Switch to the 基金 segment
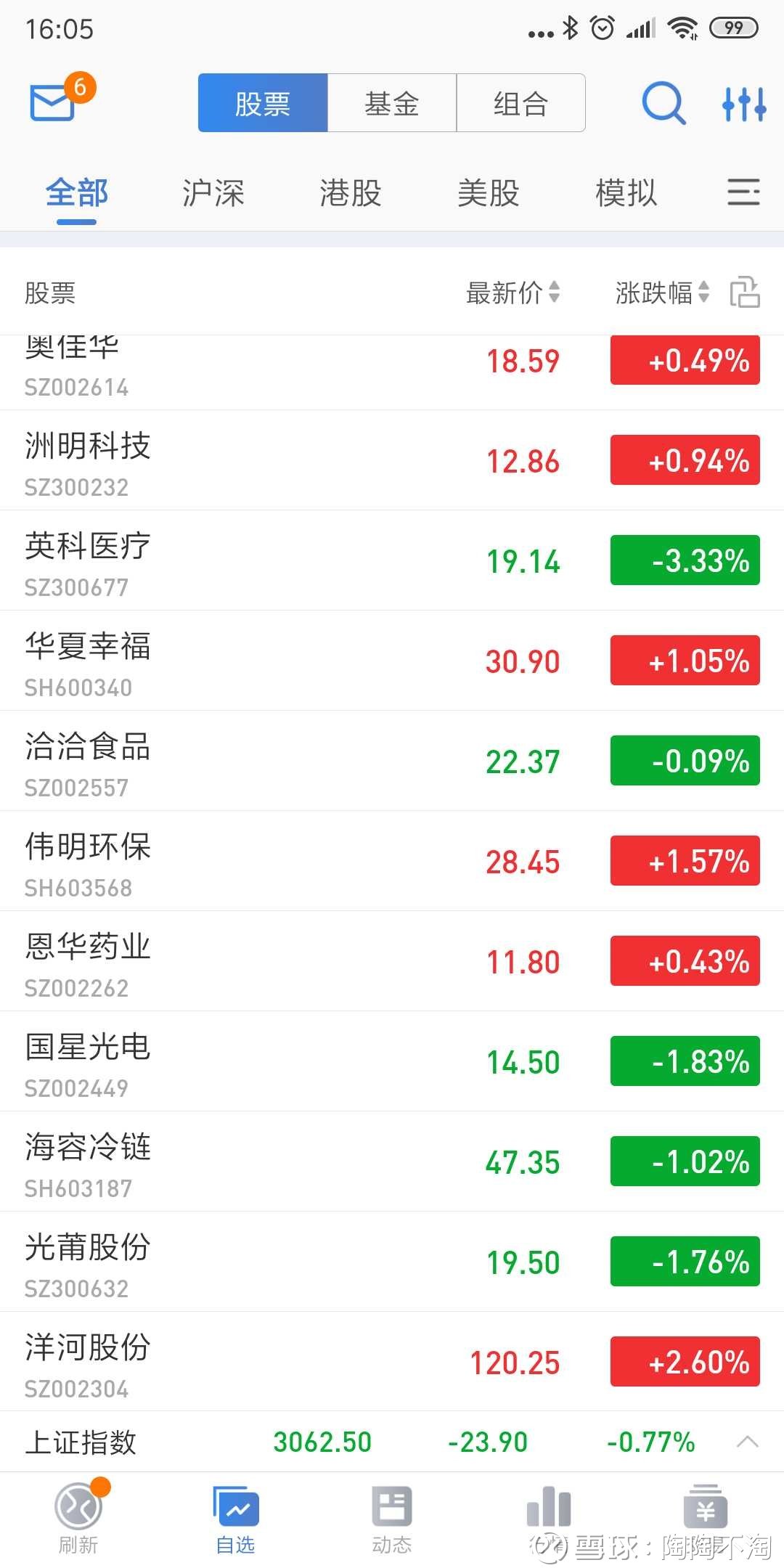The height and width of the screenshot is (1568, 784). [x=392, y=103]
